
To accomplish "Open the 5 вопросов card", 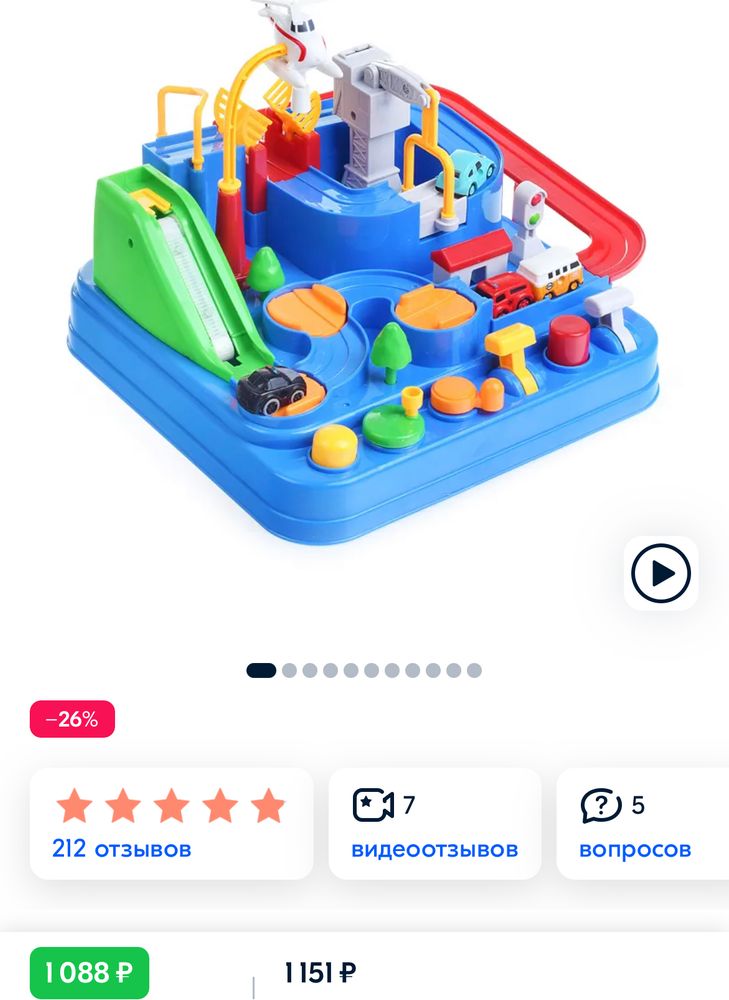I will pos(642,824).
